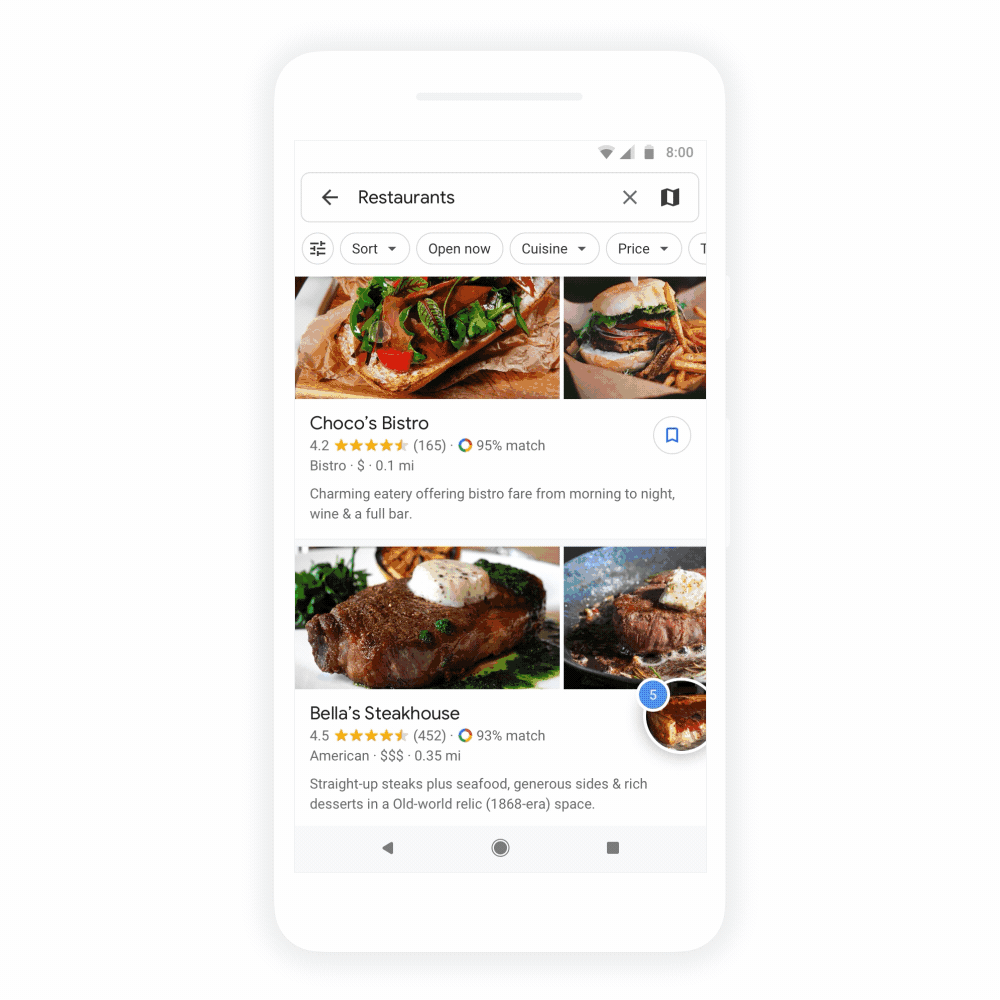The height and width of the screenshot is (1000, 1000).
Task: Open the filter settings icon
Action: point(318,249)
